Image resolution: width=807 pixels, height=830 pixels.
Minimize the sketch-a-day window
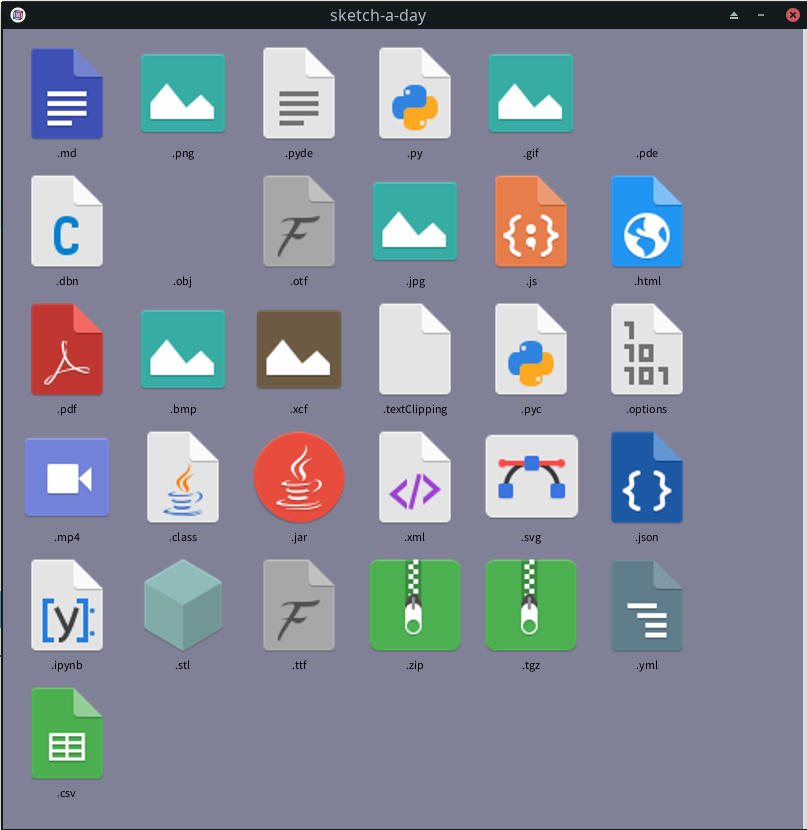click(761, 15)
